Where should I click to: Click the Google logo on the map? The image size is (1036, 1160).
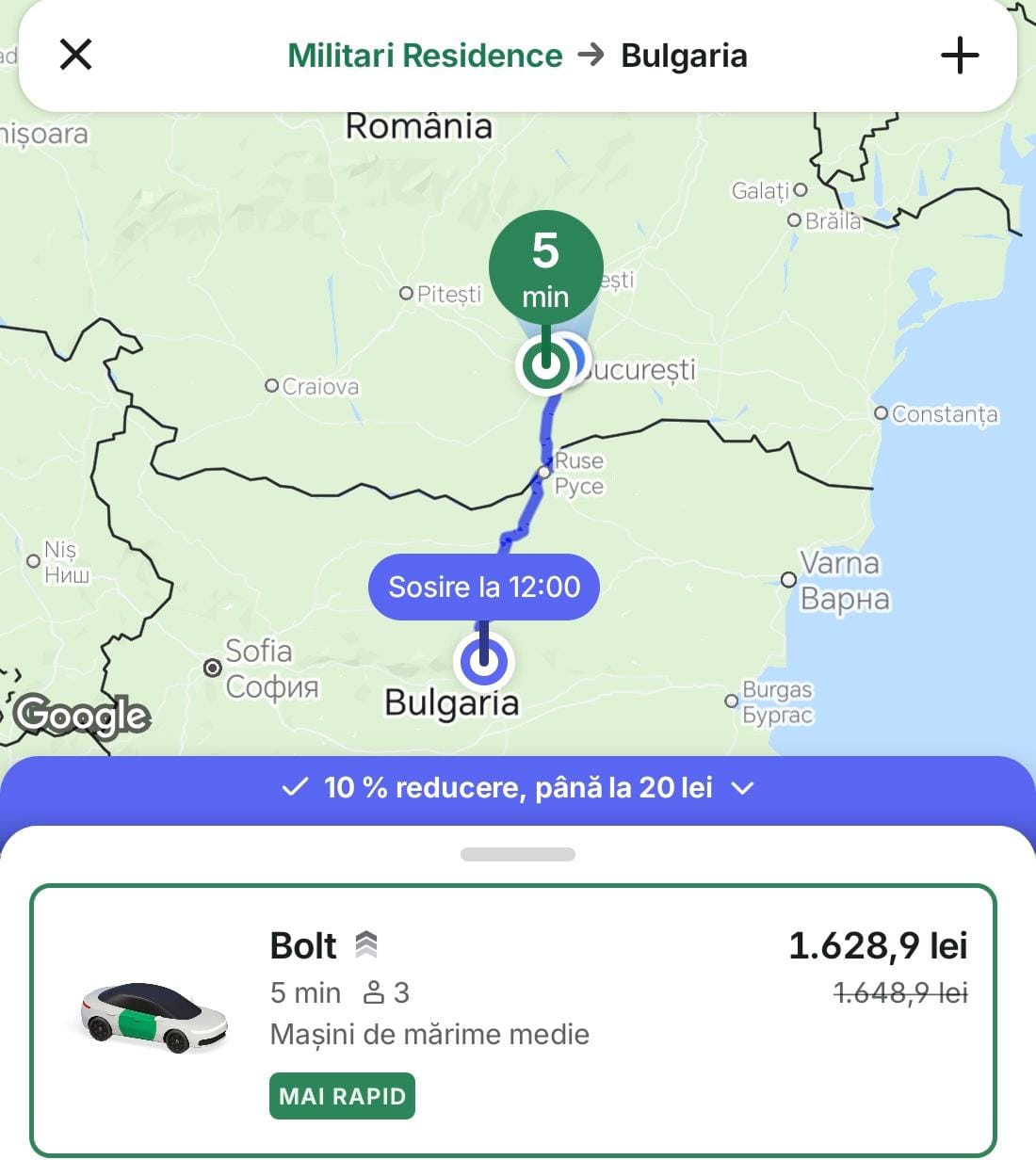tap(83, 716)
